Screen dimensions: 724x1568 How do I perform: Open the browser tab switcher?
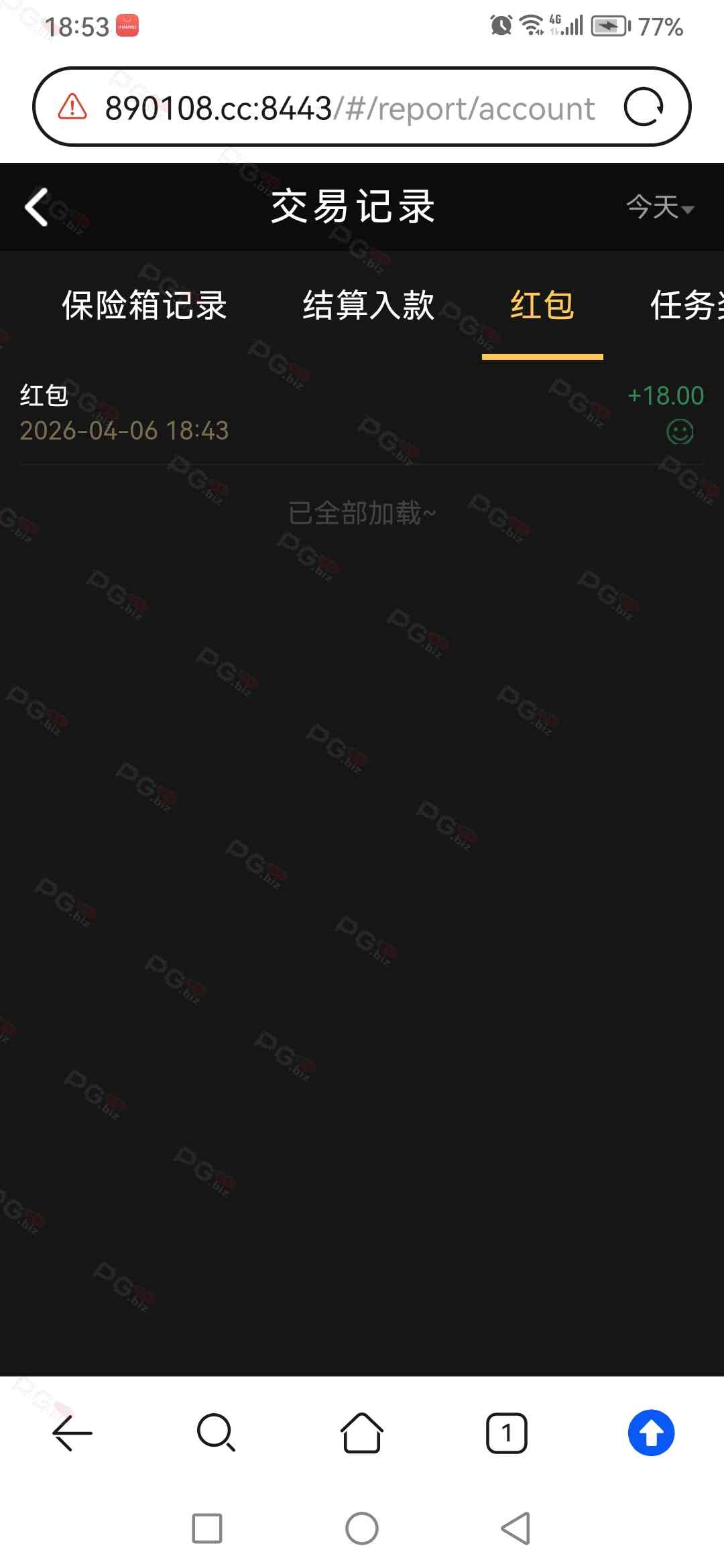coord(506,1433)
